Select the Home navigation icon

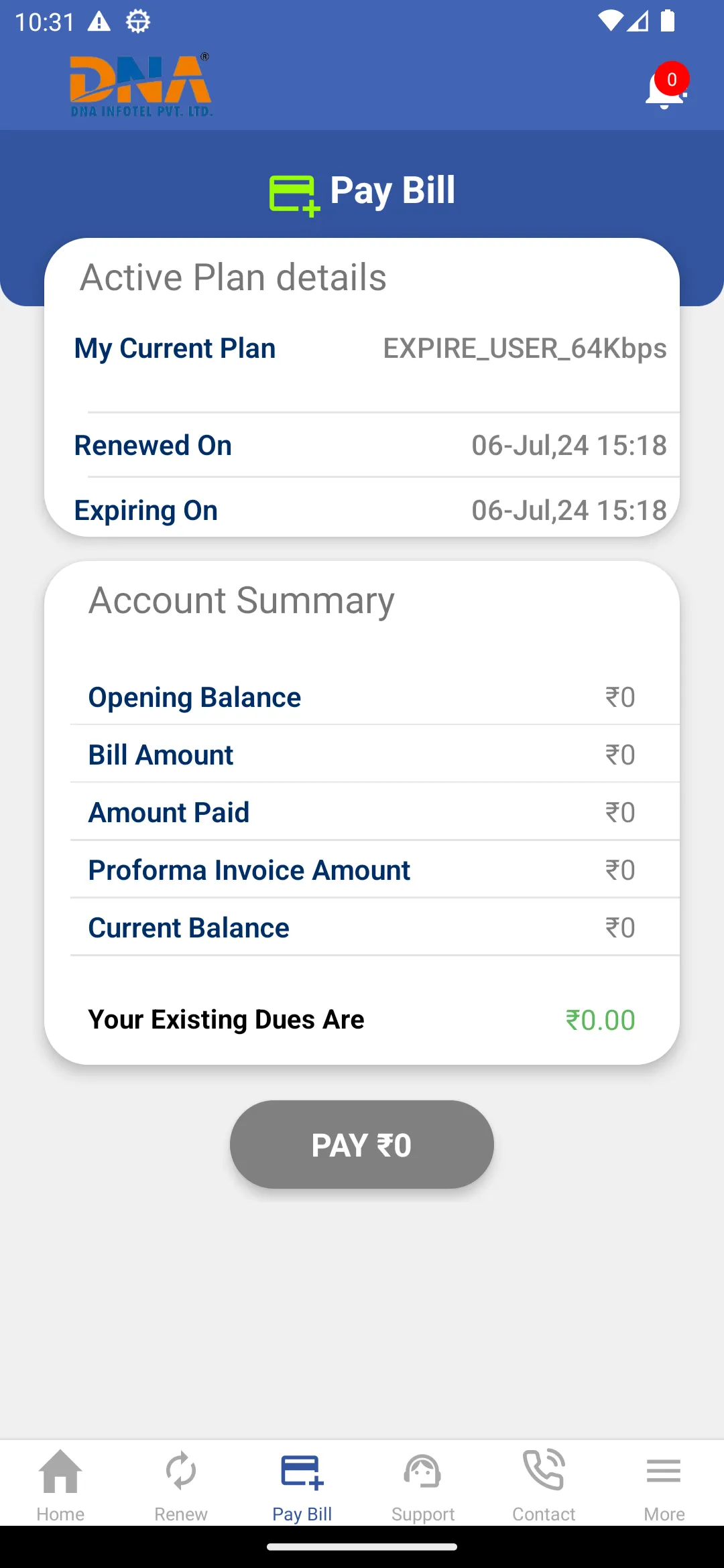[x=60, y=1472]
